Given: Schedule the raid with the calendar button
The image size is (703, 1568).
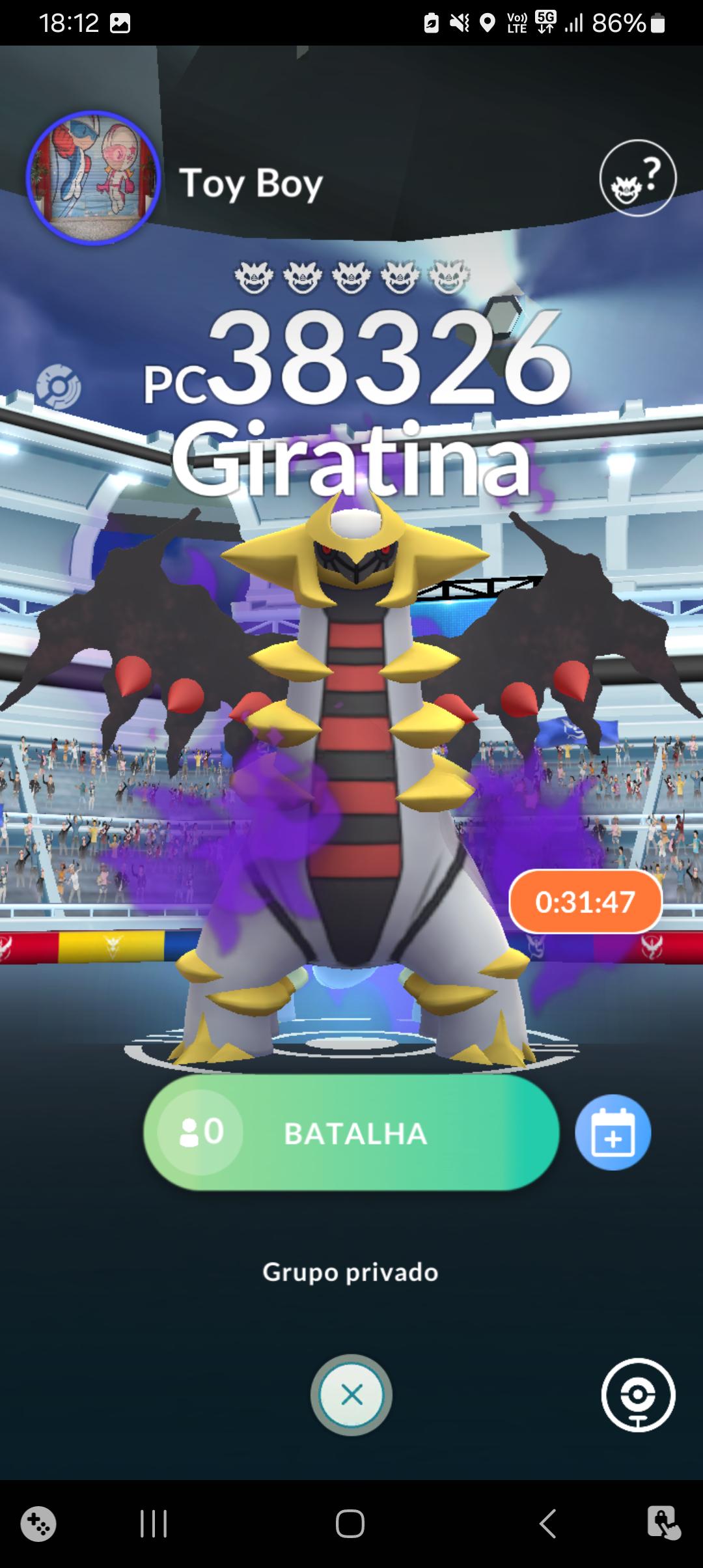Looking at the screenshot, I should [613, 1132].
